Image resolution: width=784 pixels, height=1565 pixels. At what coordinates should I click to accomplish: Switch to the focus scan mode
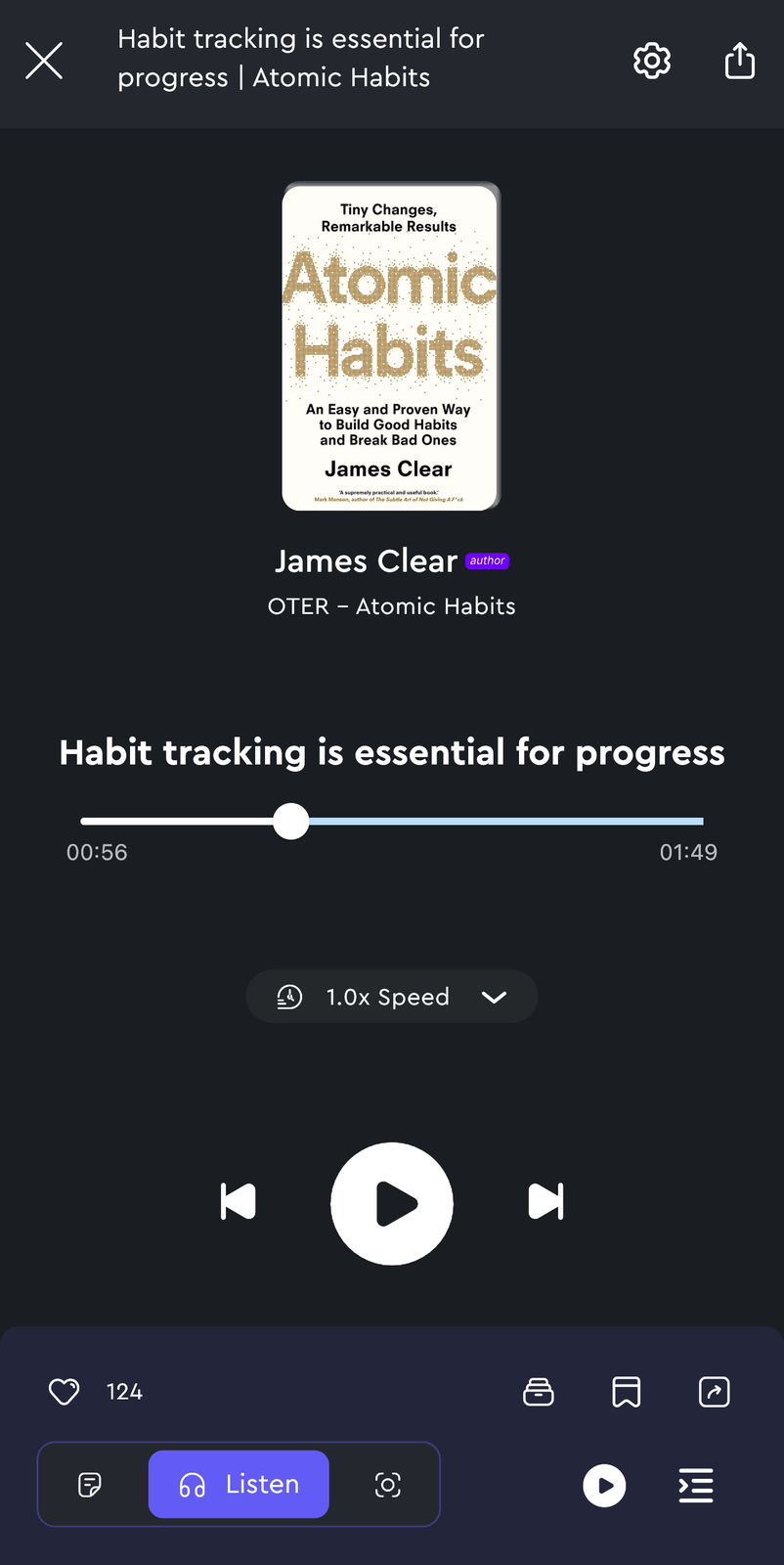click(388, 1485)
